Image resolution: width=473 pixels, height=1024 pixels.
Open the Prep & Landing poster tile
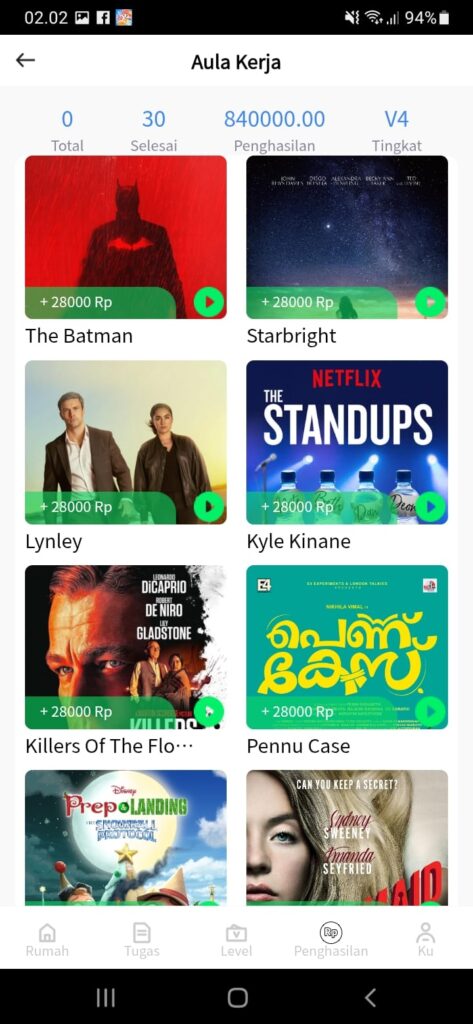point(126,838)
